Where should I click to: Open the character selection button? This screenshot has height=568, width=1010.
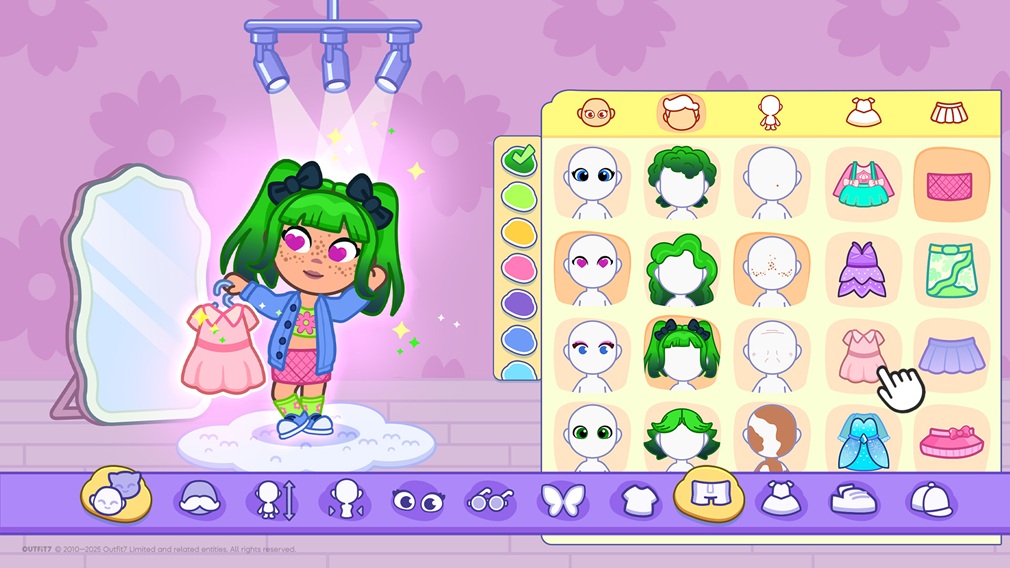[x=115, y=495]
